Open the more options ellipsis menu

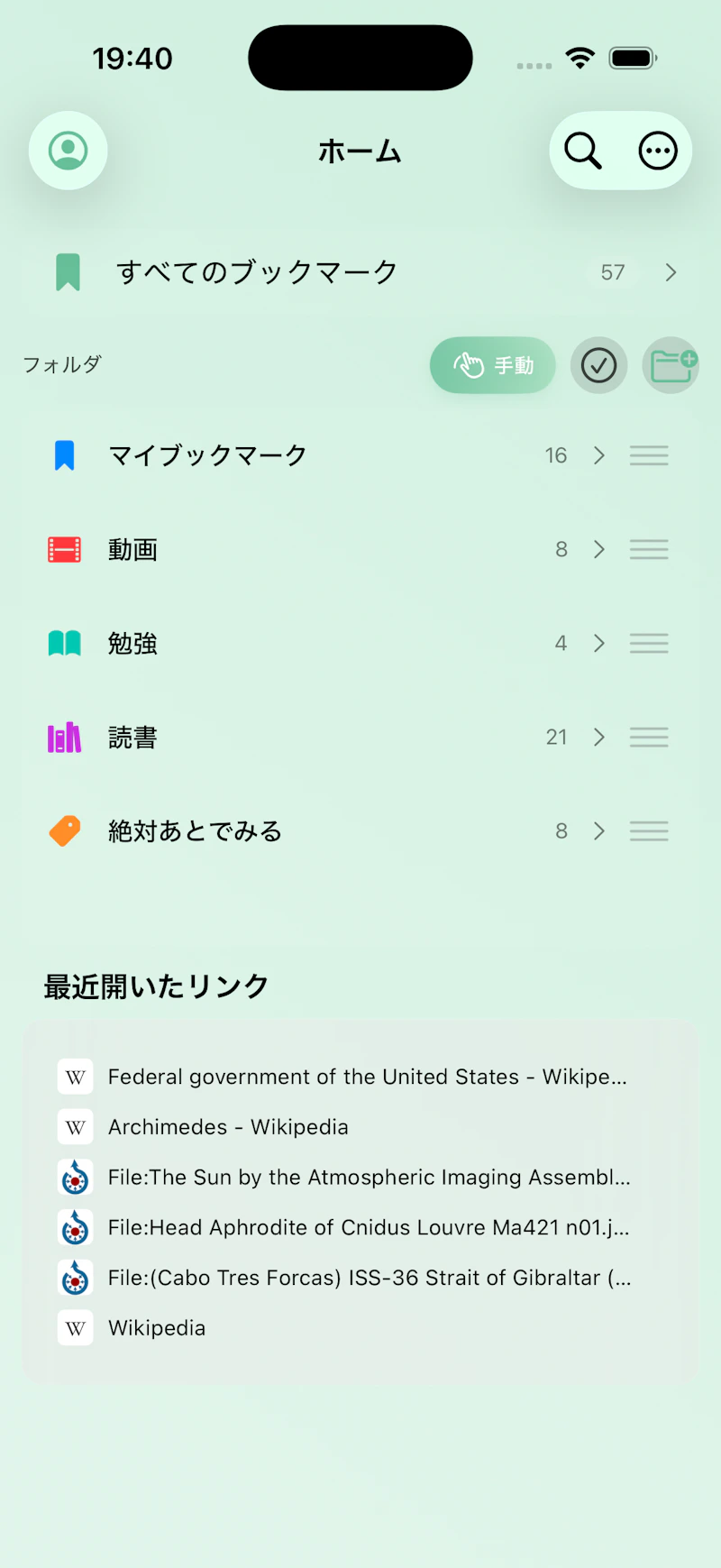pos(657,151)
